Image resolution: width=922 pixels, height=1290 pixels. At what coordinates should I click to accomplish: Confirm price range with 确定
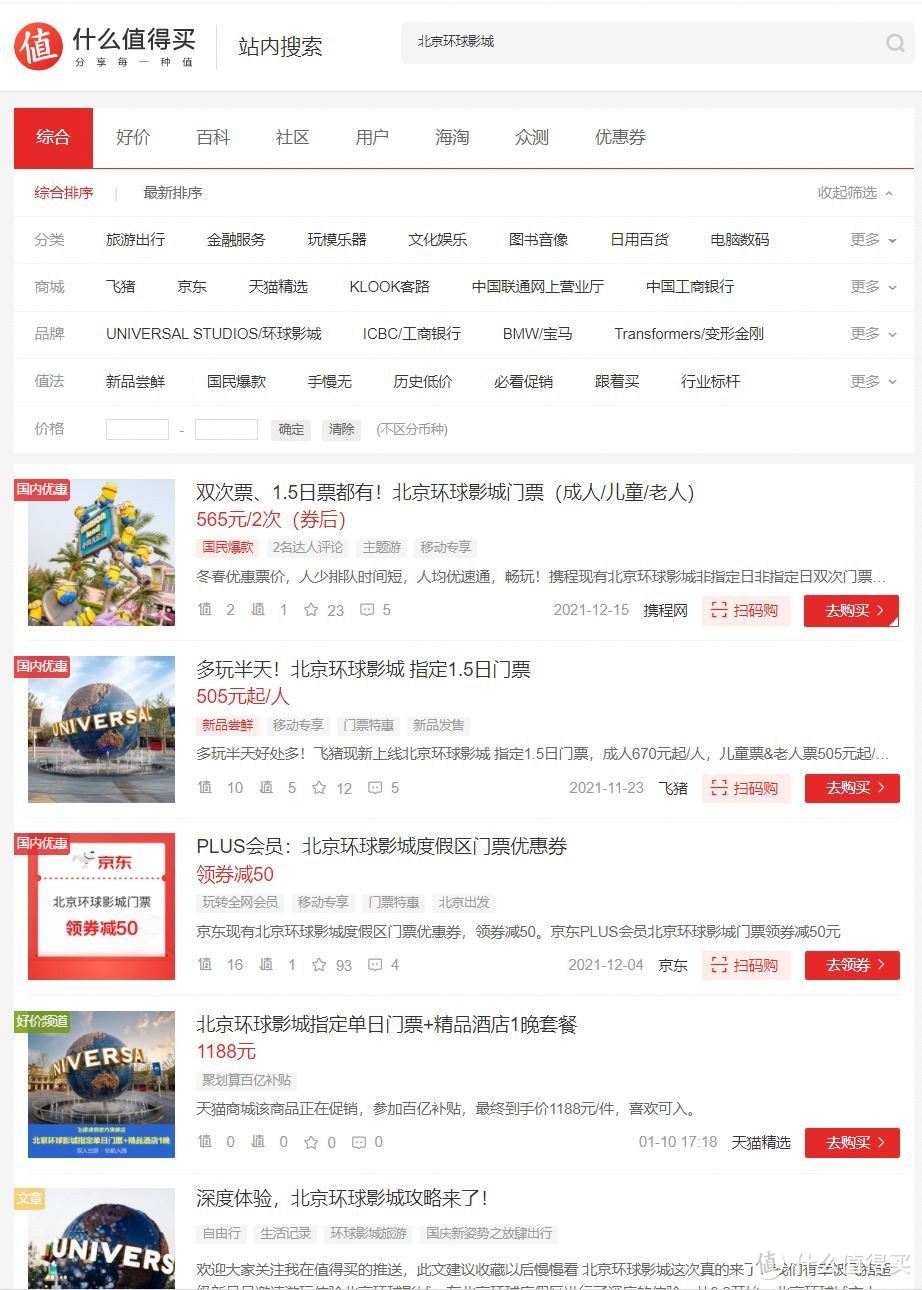291,429
